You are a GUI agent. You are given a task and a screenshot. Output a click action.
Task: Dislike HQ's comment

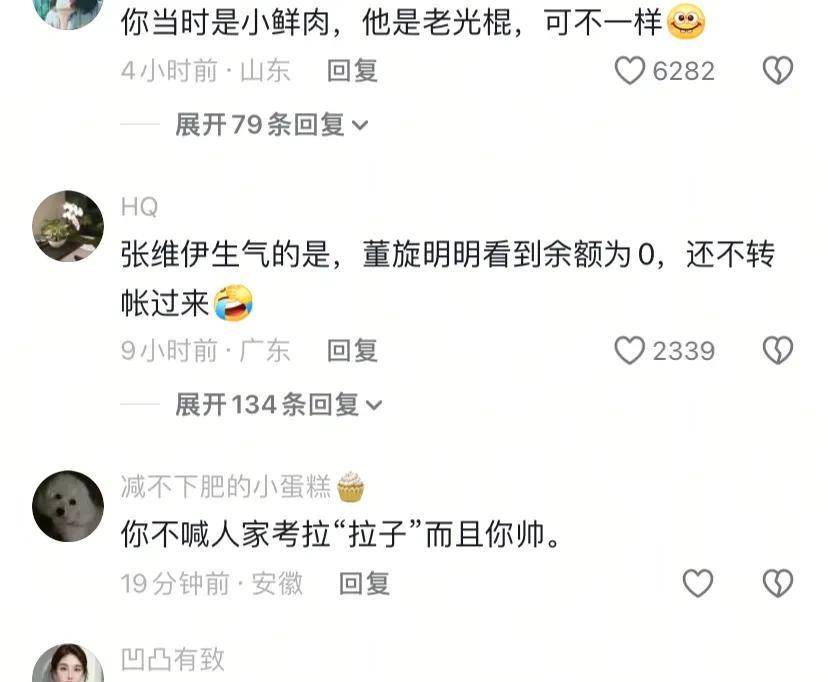(x=777, y=350)
